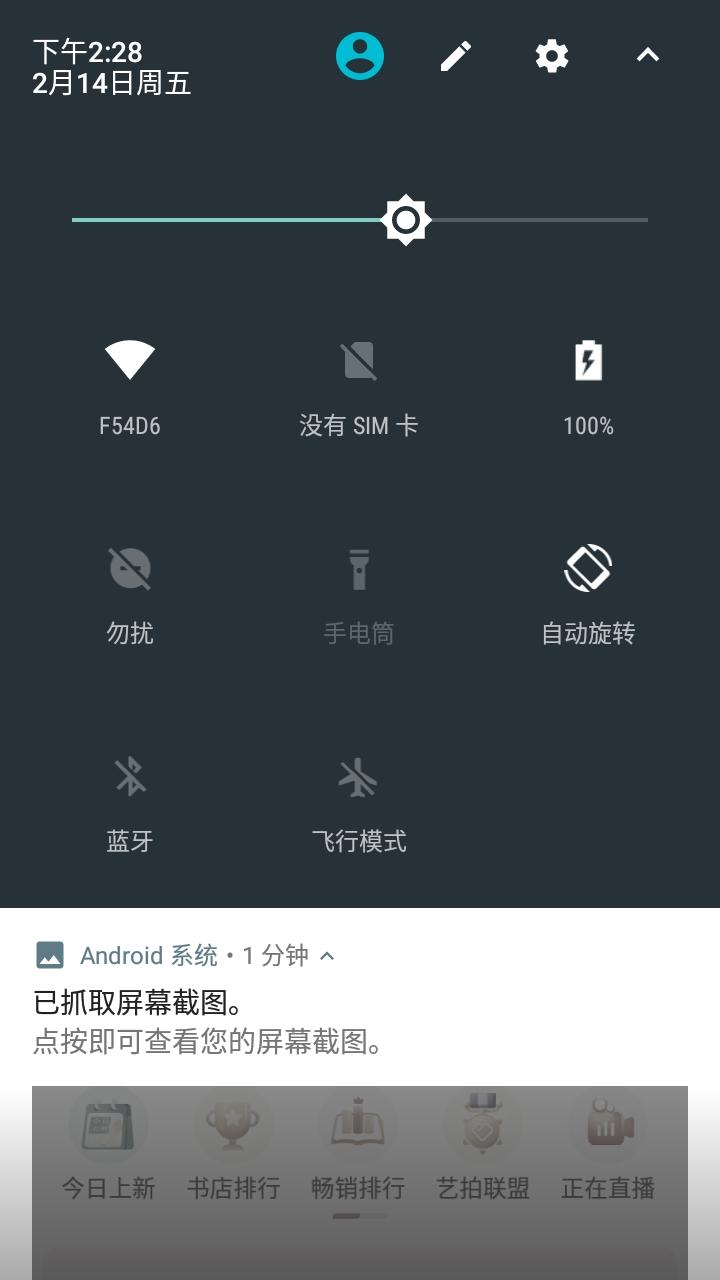Open the user account switcher icon

(360, 56)
